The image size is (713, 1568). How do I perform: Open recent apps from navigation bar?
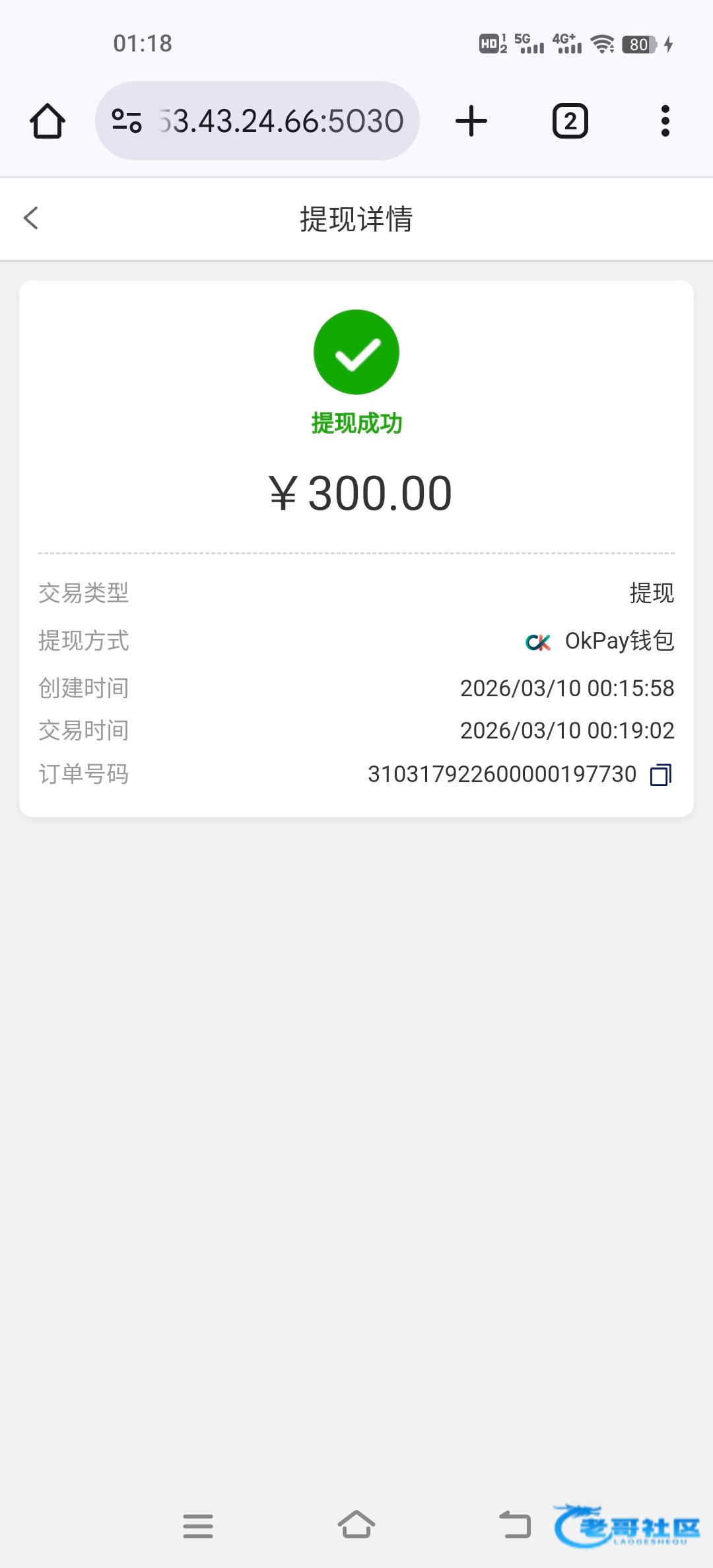pos(198,1526)
